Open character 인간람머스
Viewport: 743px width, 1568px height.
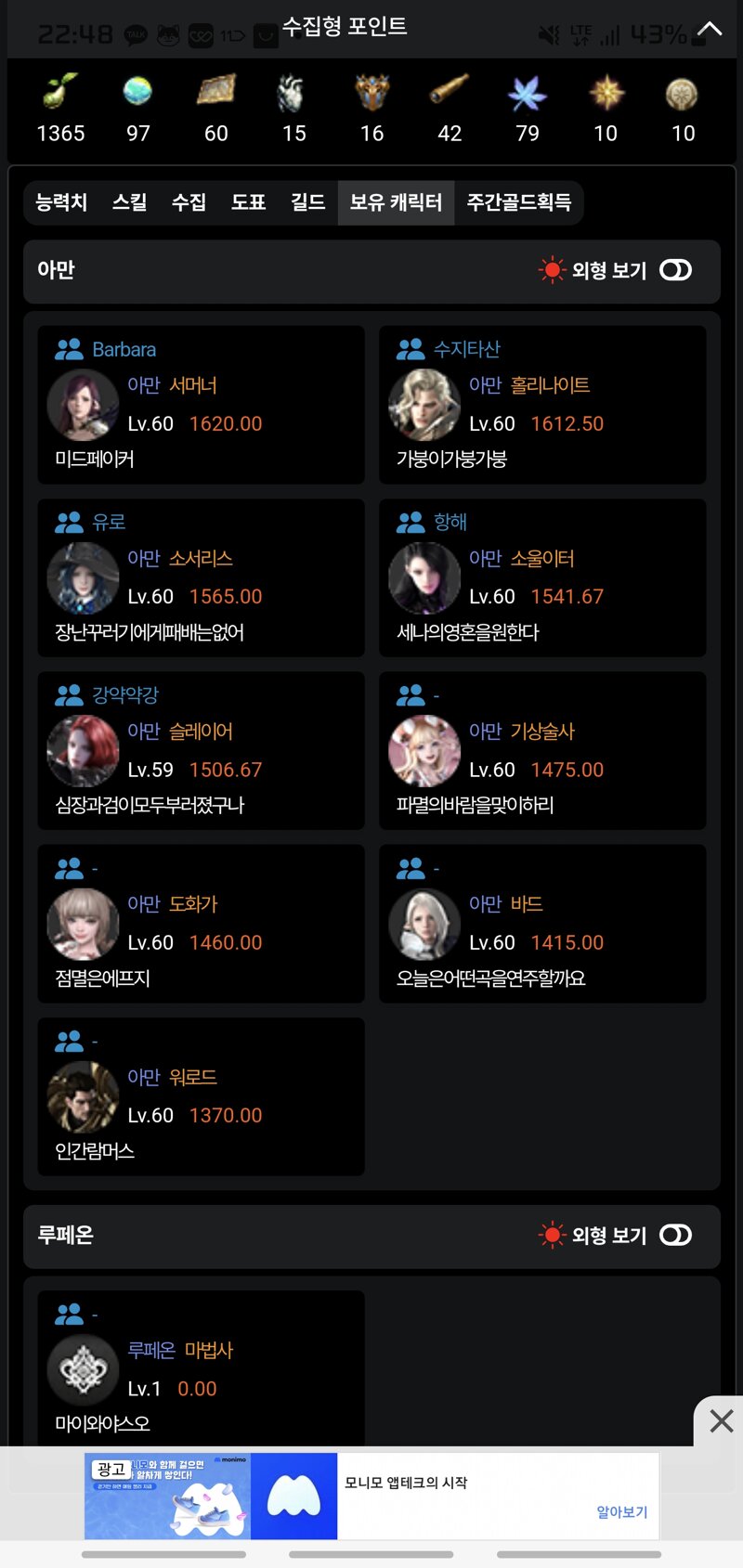[x=201, y=1096]
